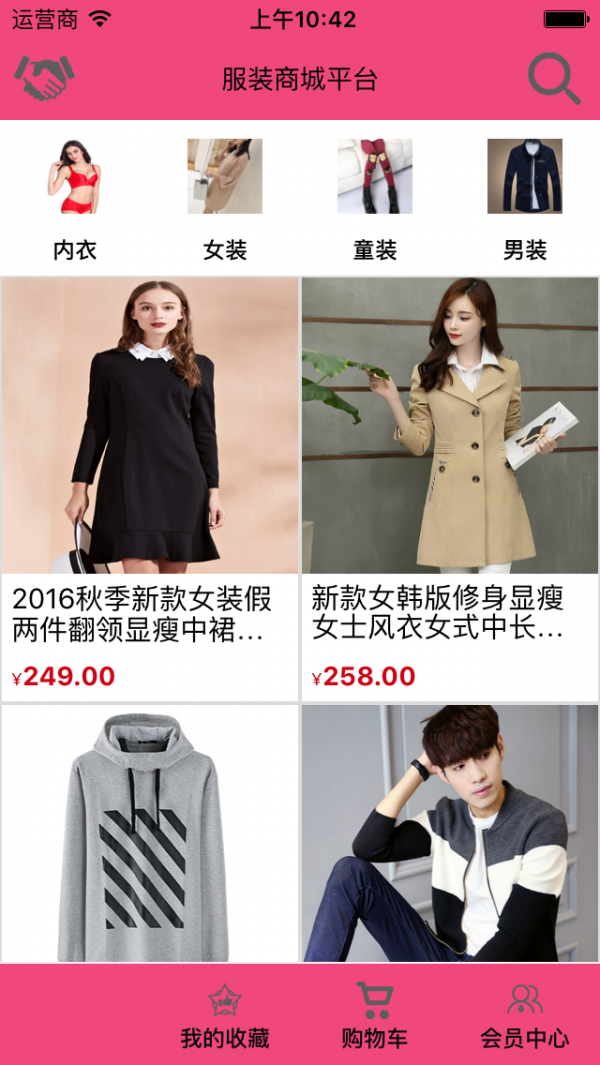
Task: Open the search magnifier
Action: pos(553,78)
